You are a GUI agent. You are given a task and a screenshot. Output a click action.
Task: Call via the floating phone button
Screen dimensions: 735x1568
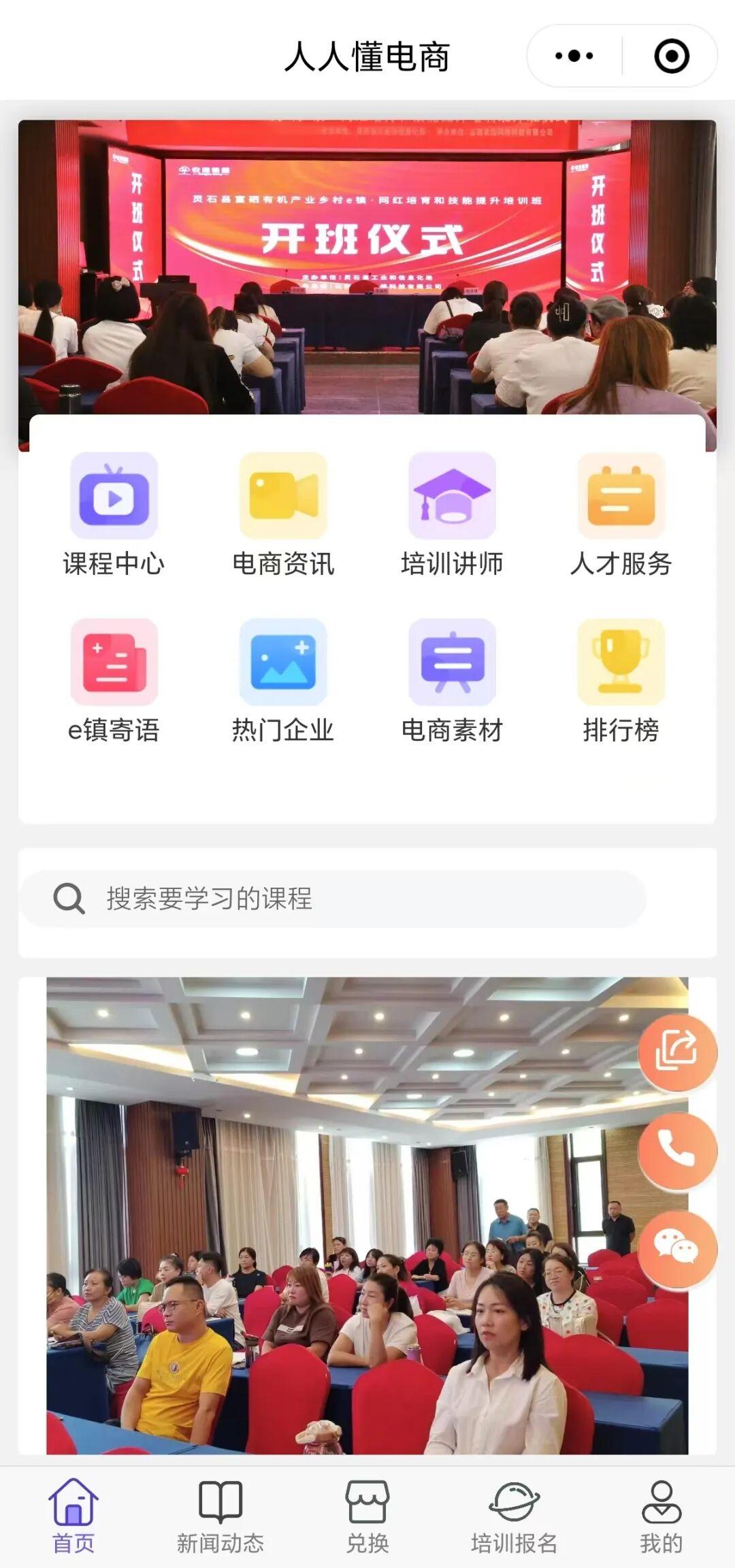click(x=677, y=1150)
